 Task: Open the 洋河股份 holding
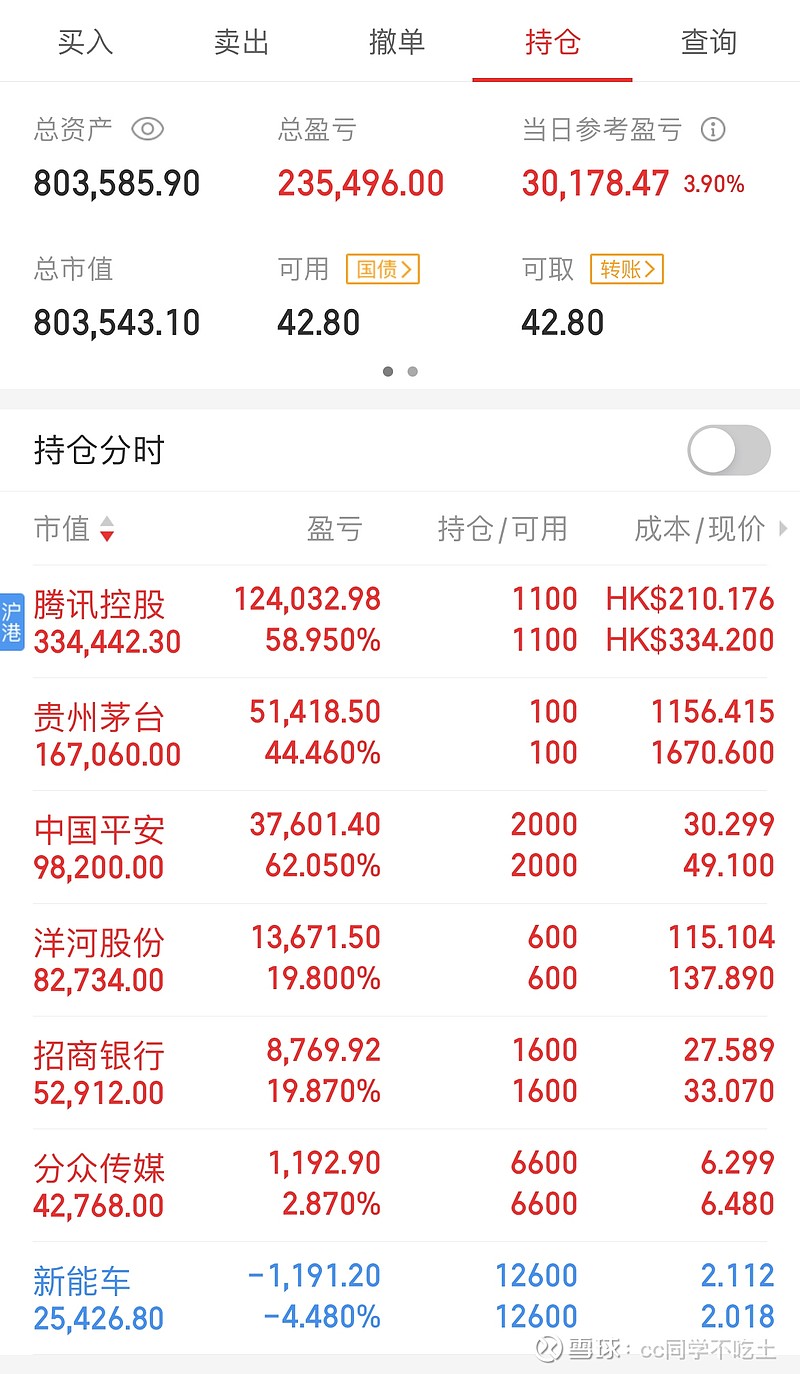pos(400,960)
